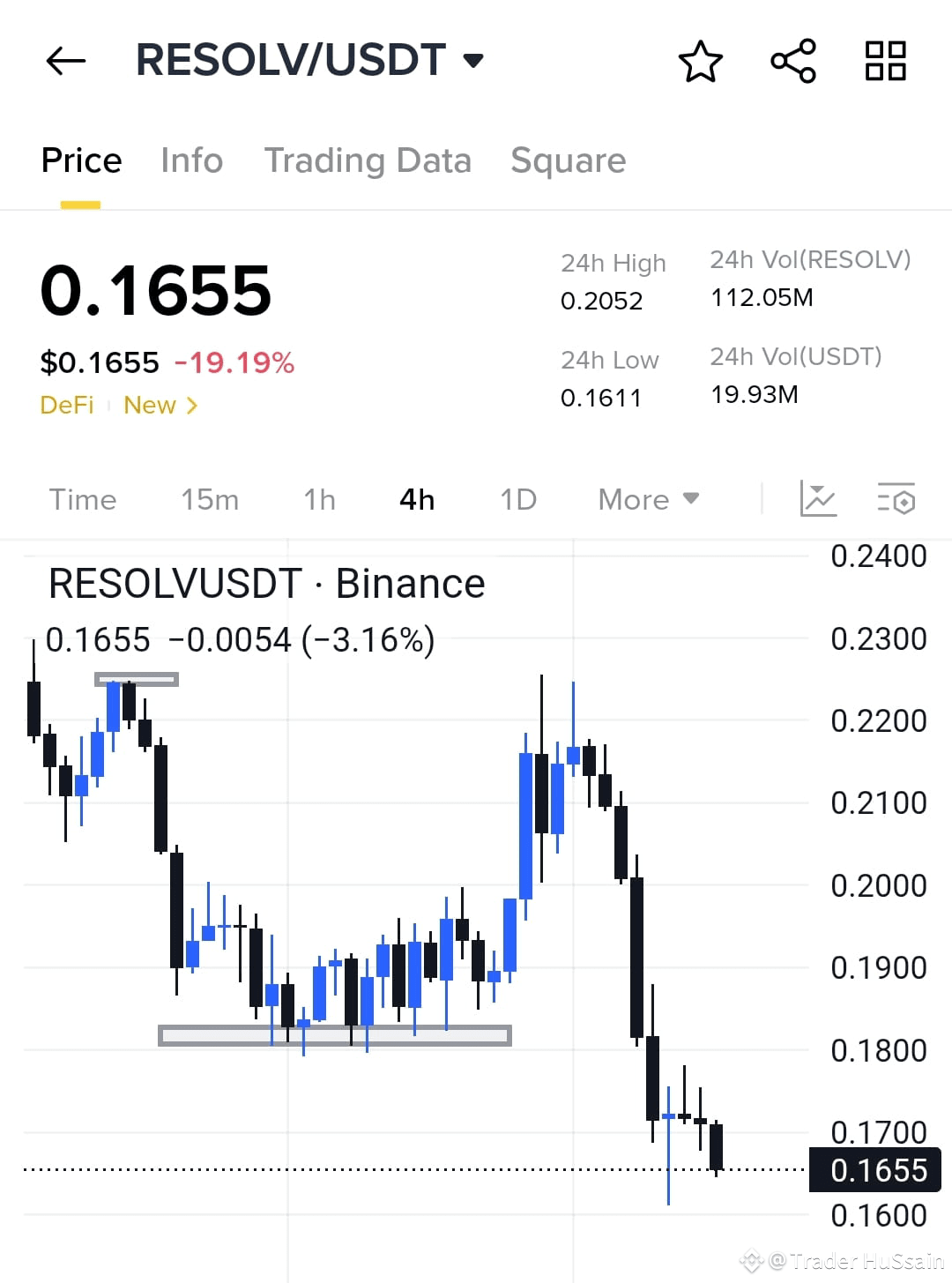Enable the 1D timeframe view
The height and width of the screenshot is (1283, 952).
pos(517,499)
